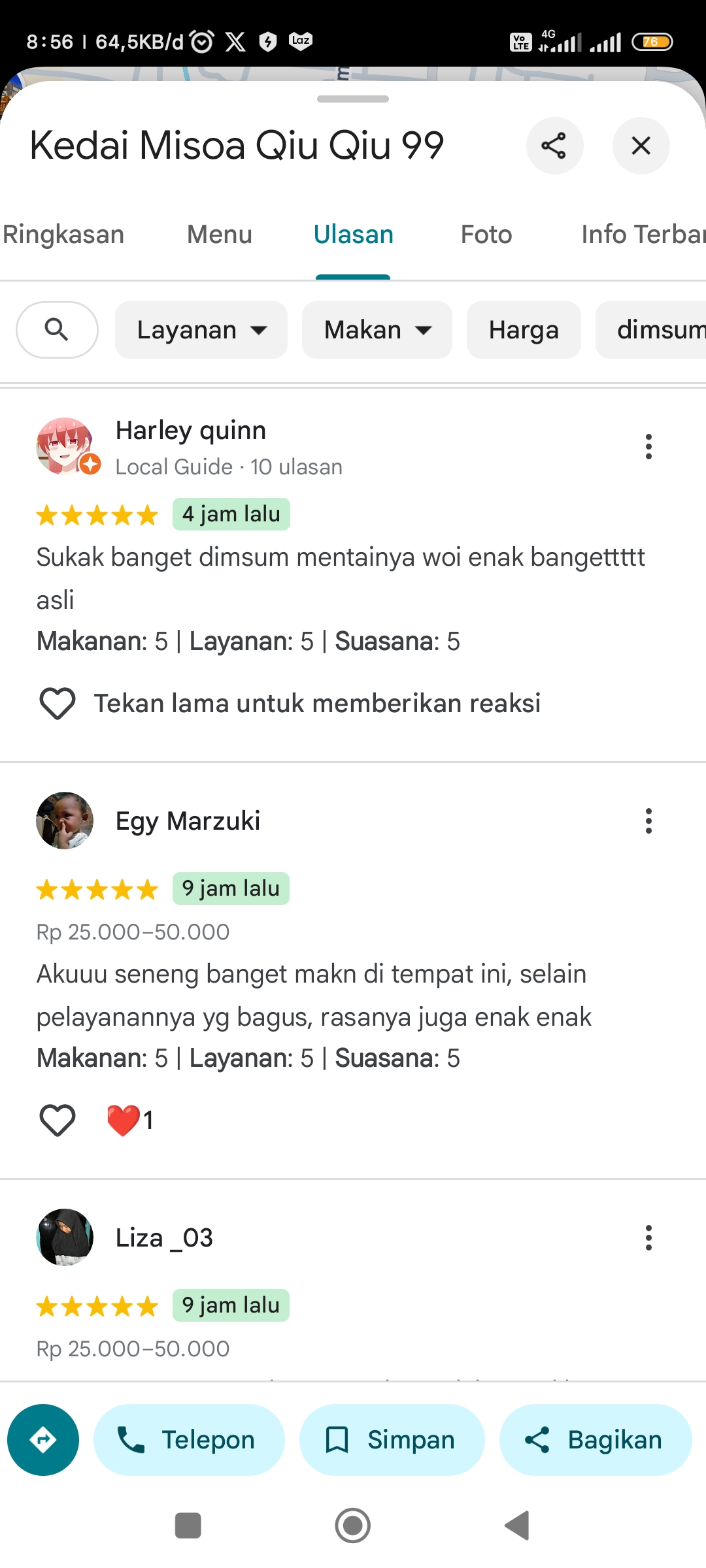The height and width of the screenshot is (1568, 706).
Task: Expand the Makan filter dropdown
Action: point(377,330)
